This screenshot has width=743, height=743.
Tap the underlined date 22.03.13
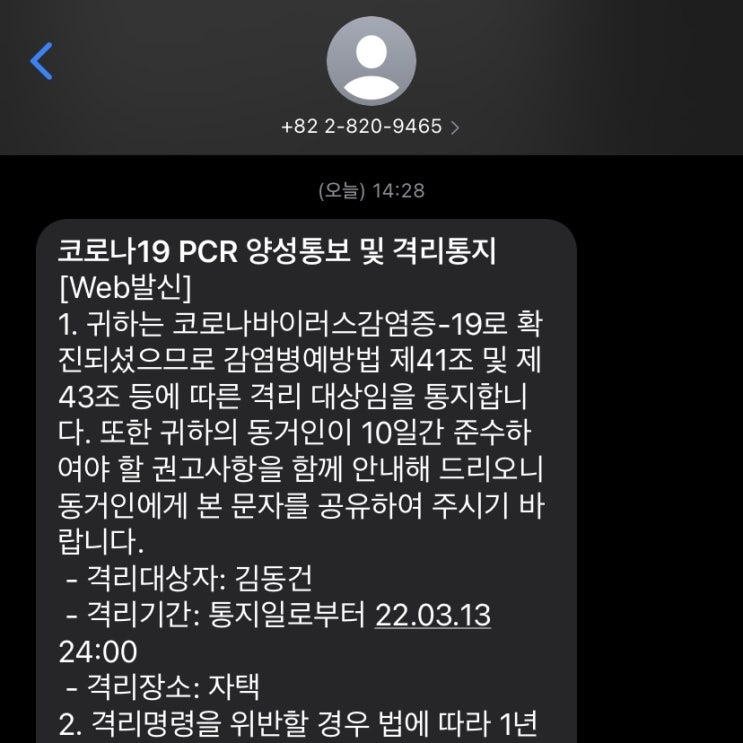coord(432,615)
